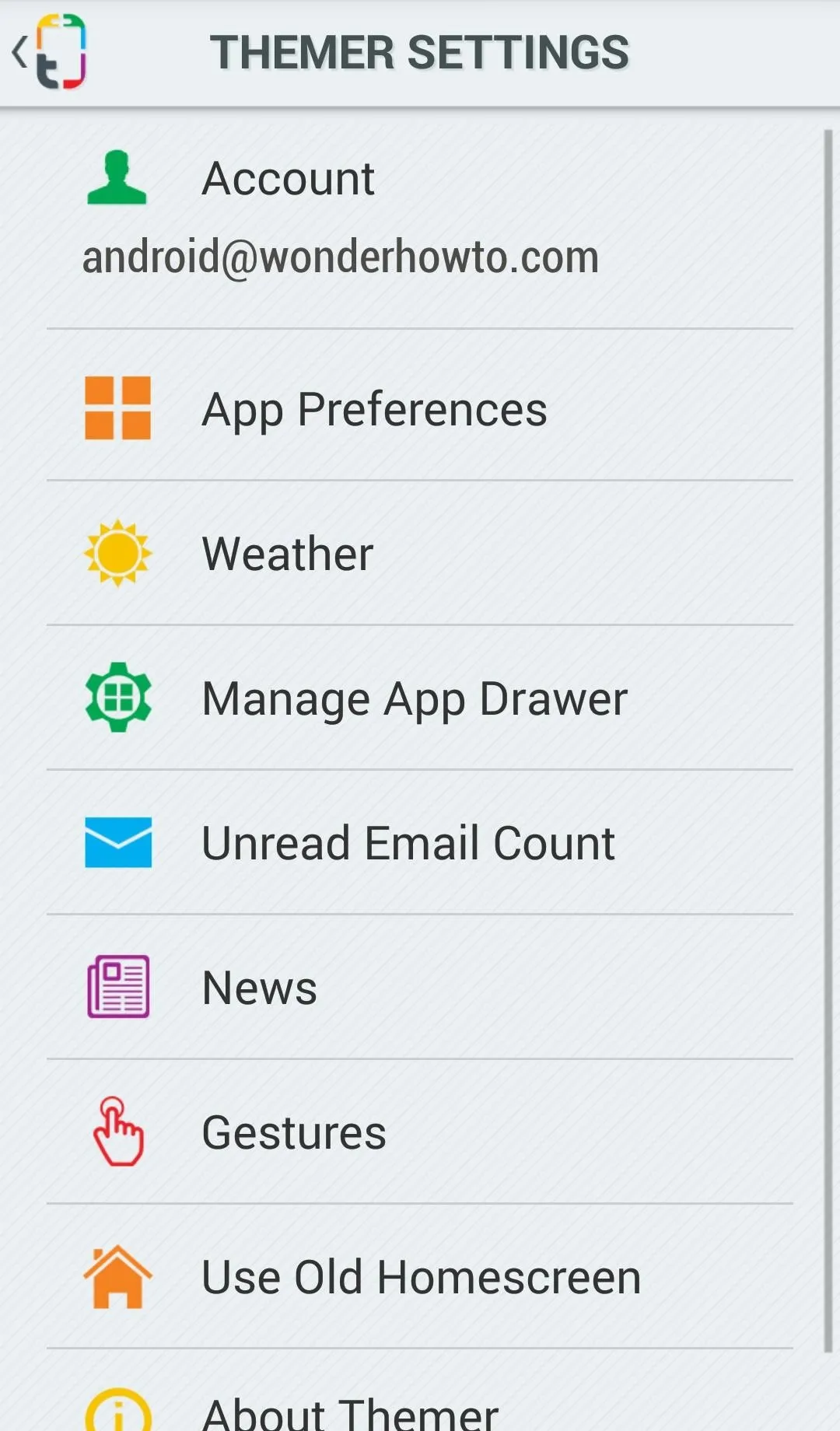
Task: Open the News settings
Action: pos(420,987)
